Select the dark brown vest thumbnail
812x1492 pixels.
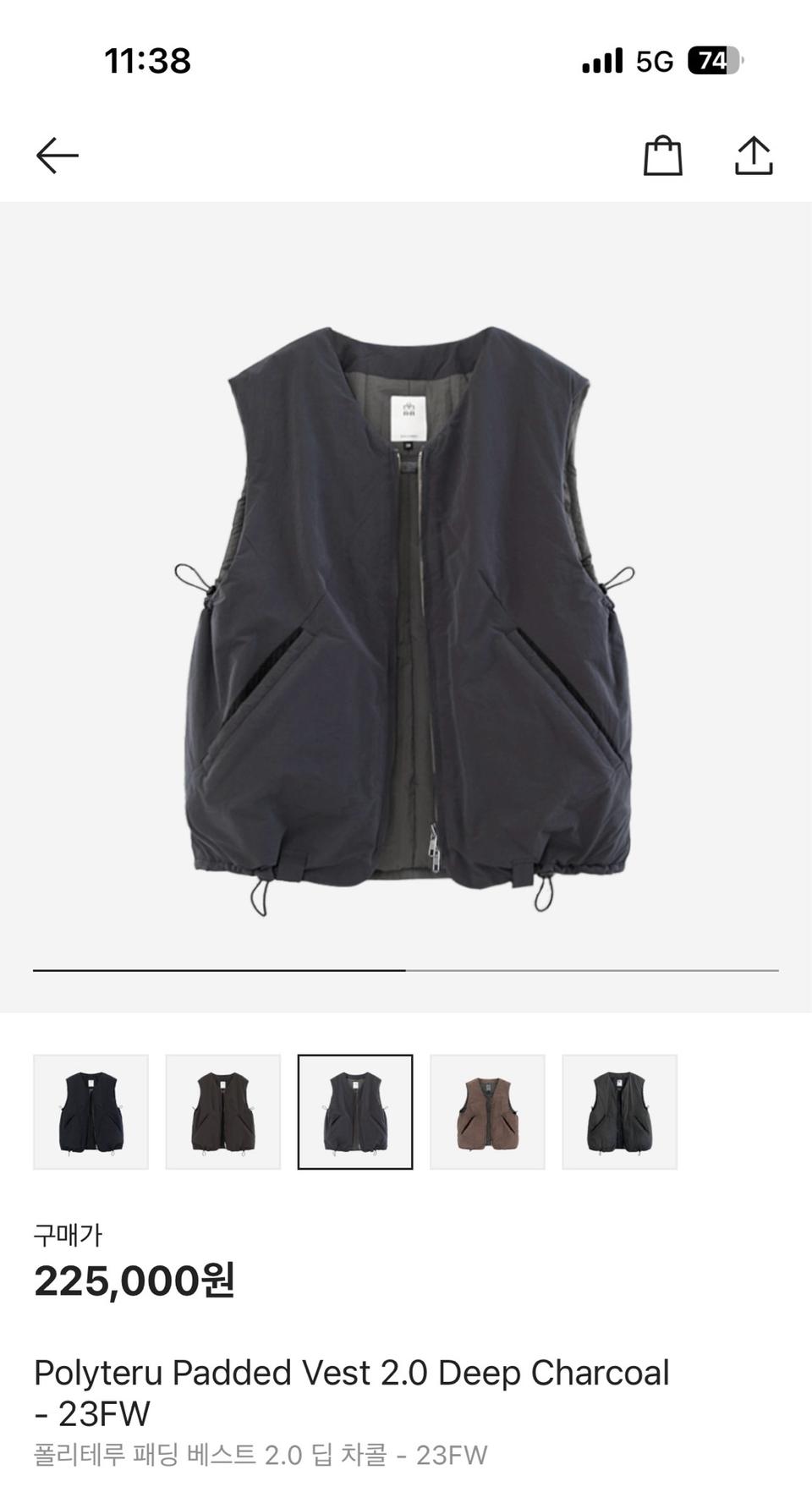tap(223, 1111)
